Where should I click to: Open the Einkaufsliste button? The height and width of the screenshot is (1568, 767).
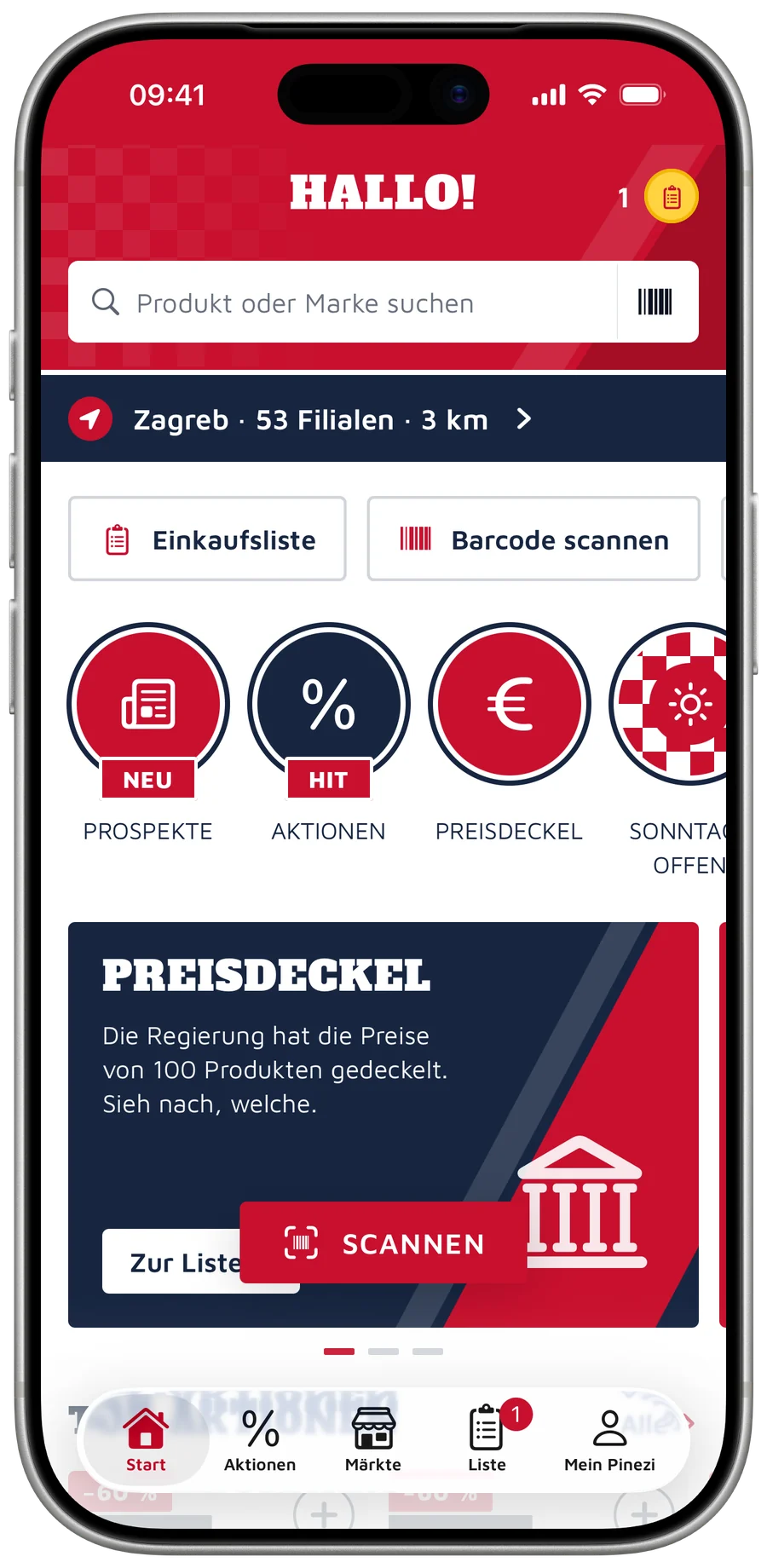tap(207, 539)
